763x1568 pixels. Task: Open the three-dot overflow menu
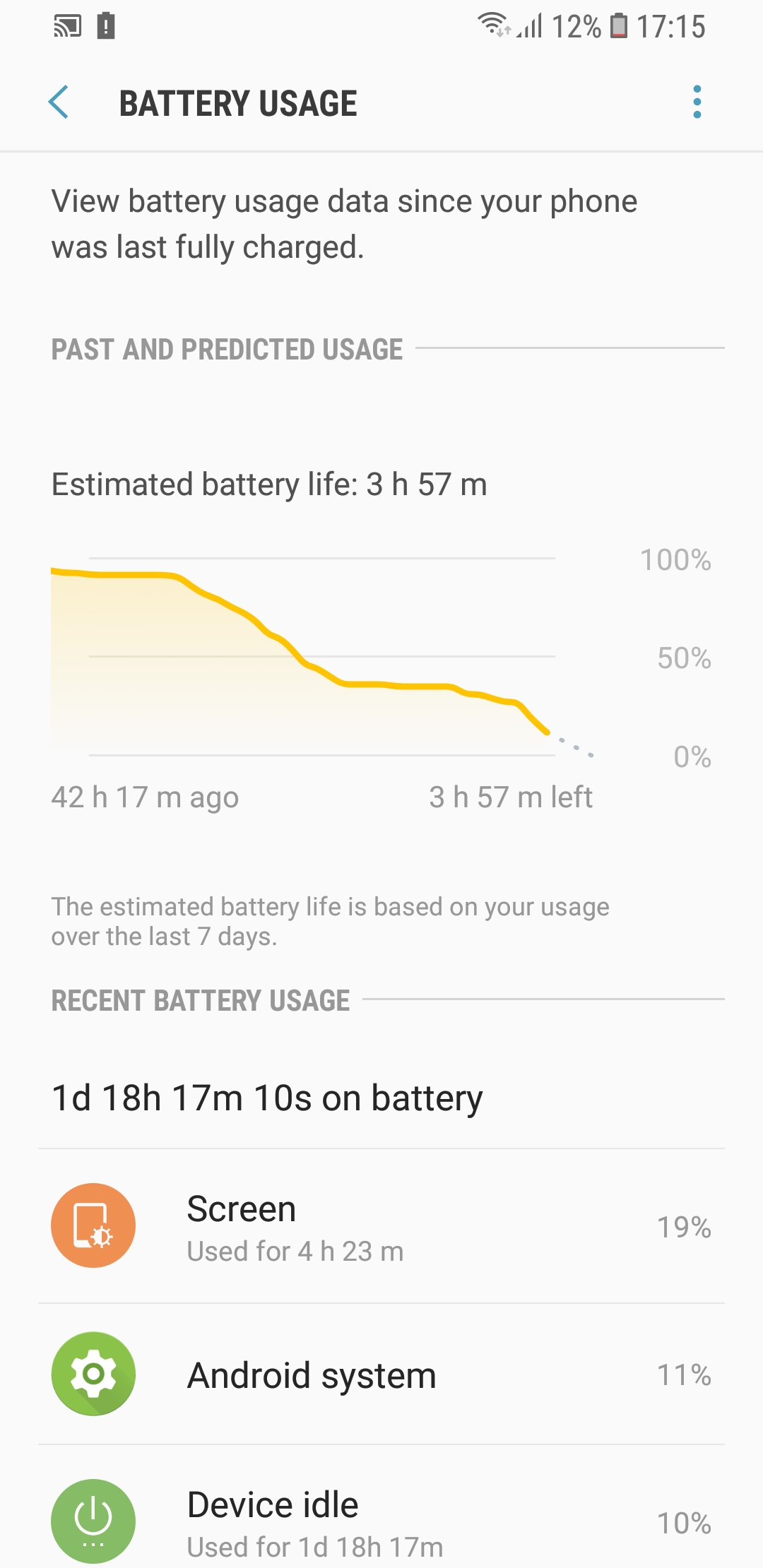697,102
